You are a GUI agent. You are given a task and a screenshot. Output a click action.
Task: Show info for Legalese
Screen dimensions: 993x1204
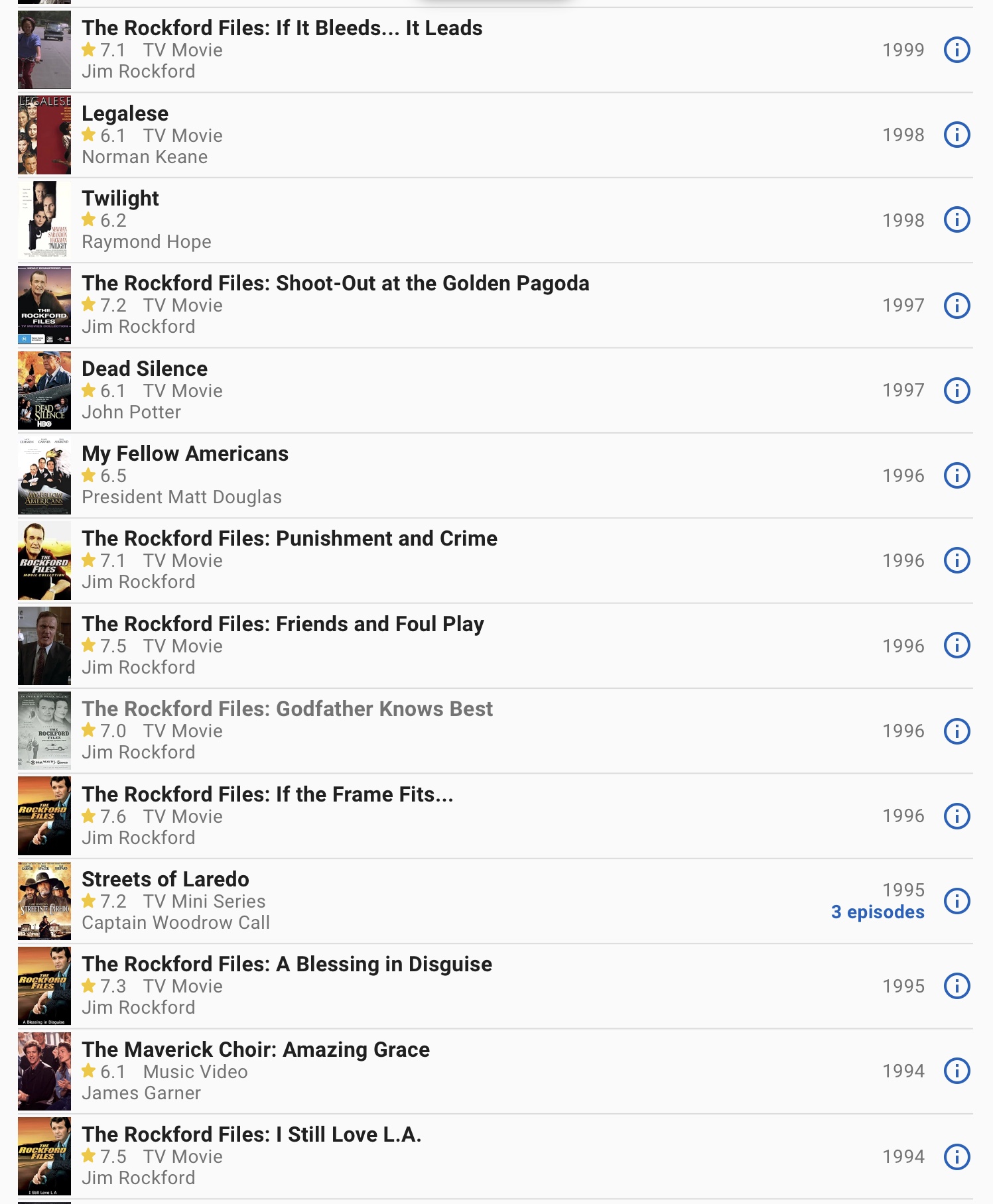(x=957, y=135)
